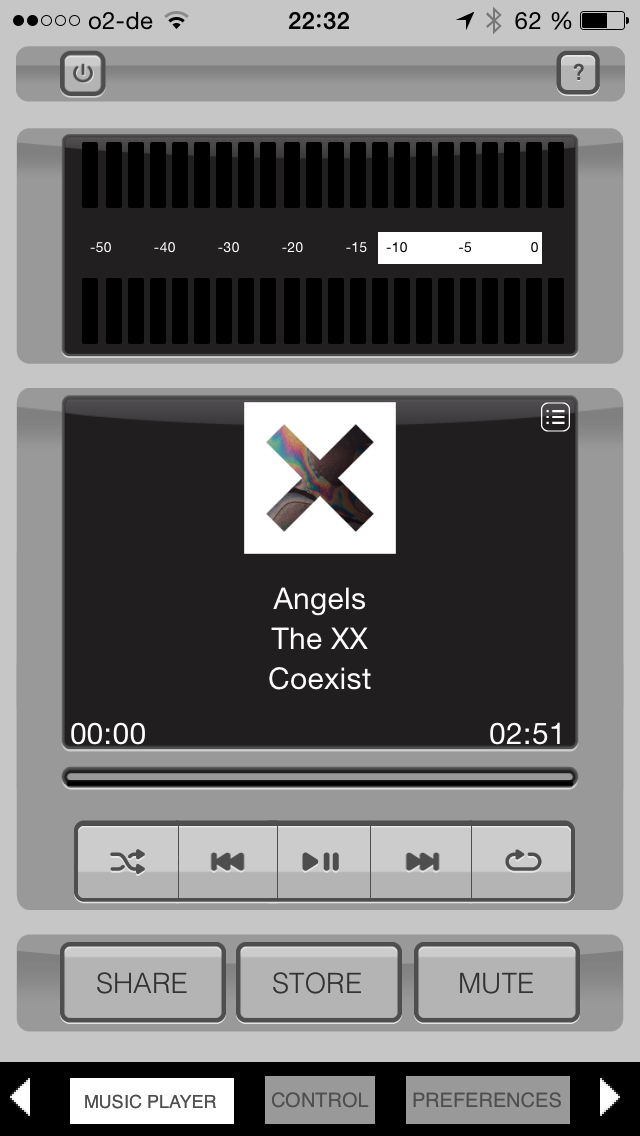Open the help question mark
640x1136 pixels.
coord(578,72)
